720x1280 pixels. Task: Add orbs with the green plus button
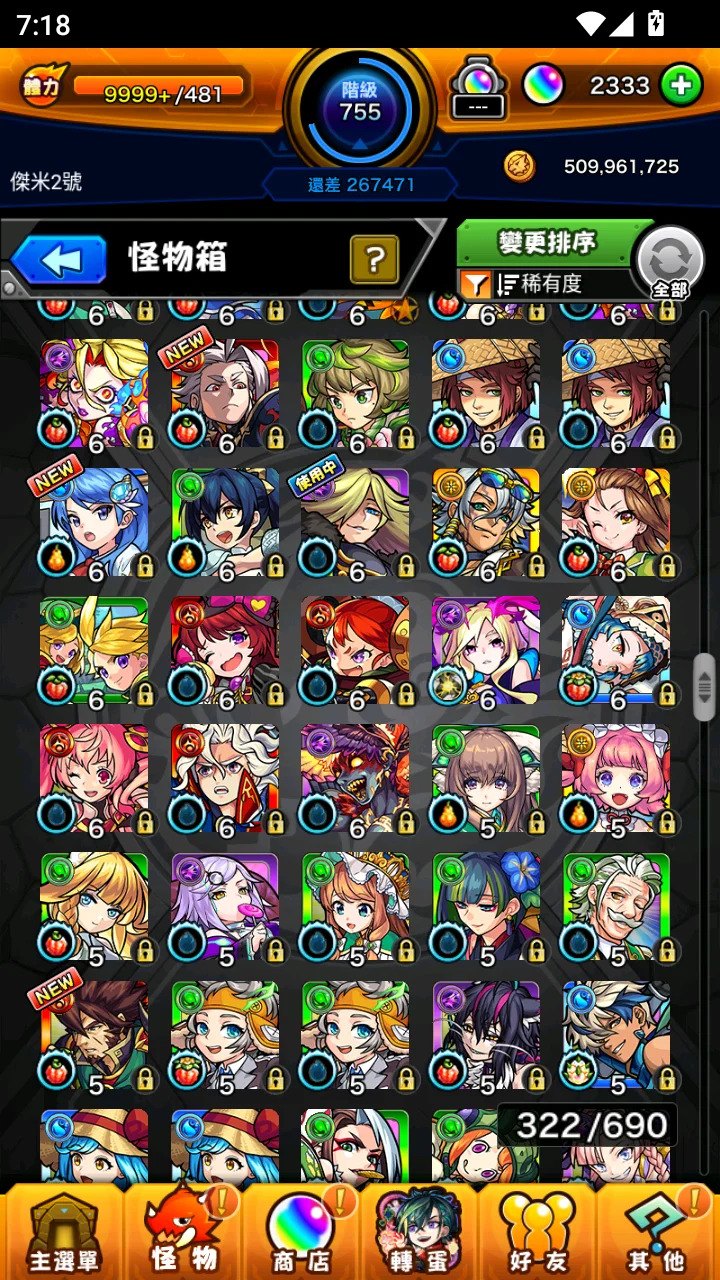(x=681, y=86)
